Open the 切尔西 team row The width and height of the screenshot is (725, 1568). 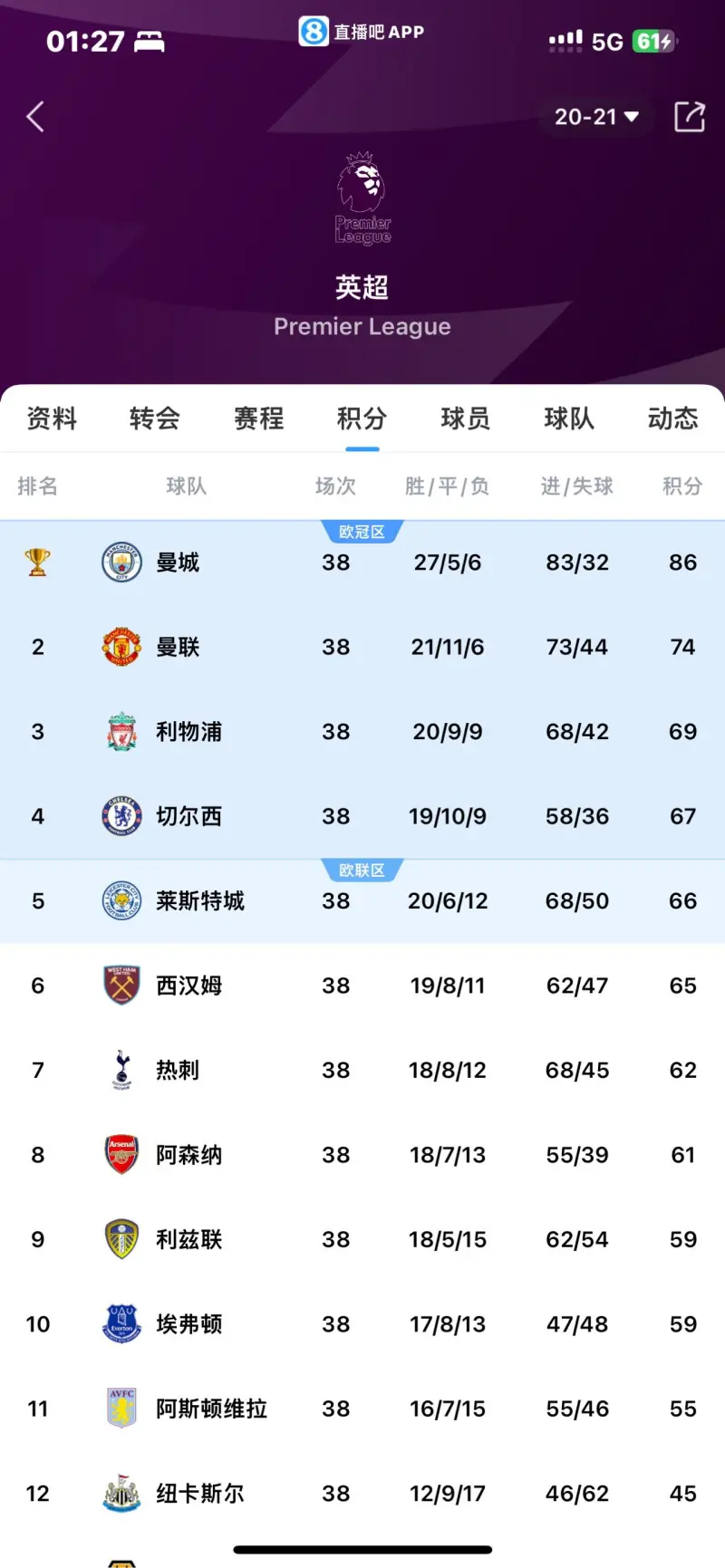(x=362, y=816)
